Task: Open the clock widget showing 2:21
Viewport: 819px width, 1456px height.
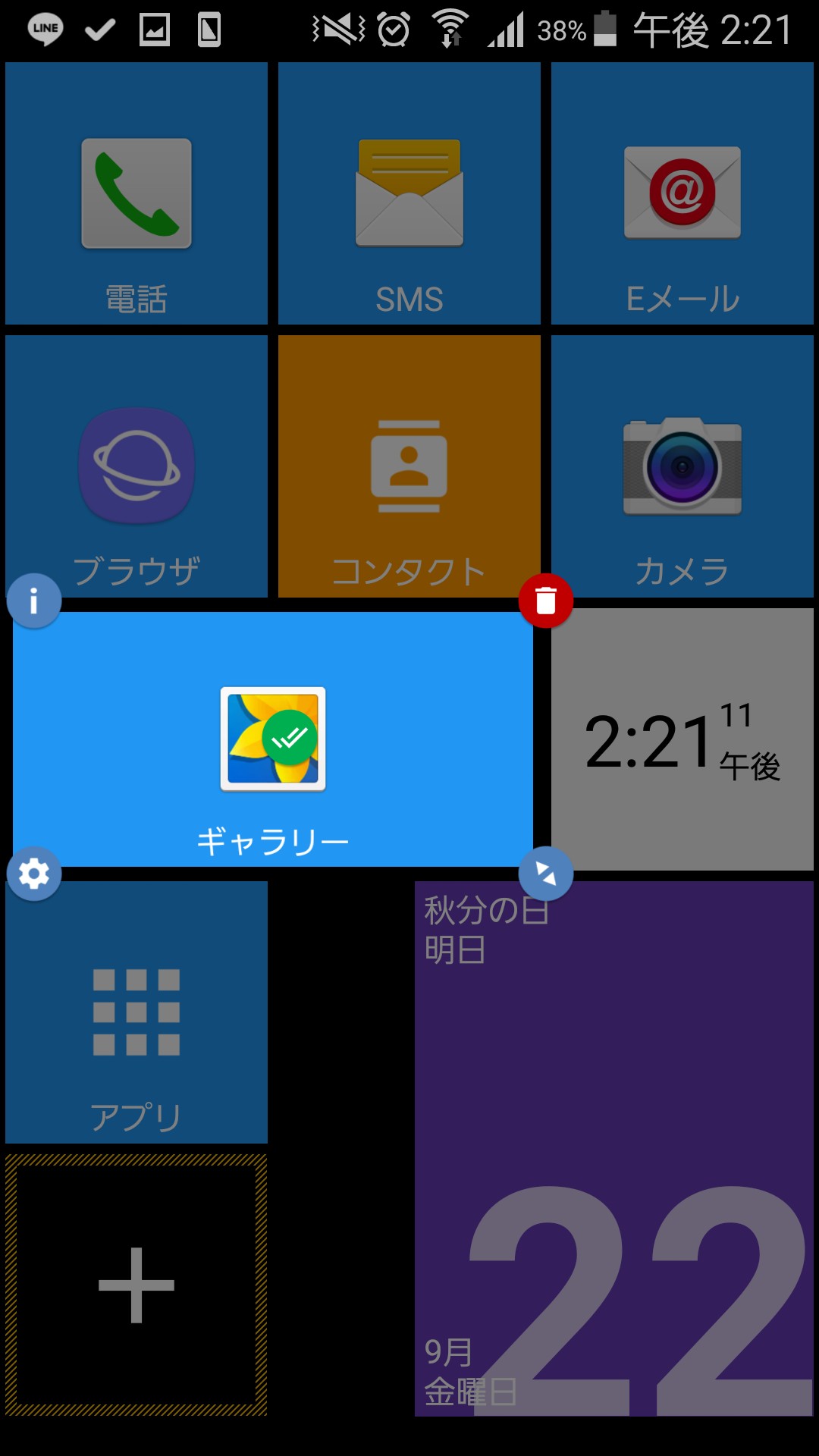Action: tap(682, 739)
